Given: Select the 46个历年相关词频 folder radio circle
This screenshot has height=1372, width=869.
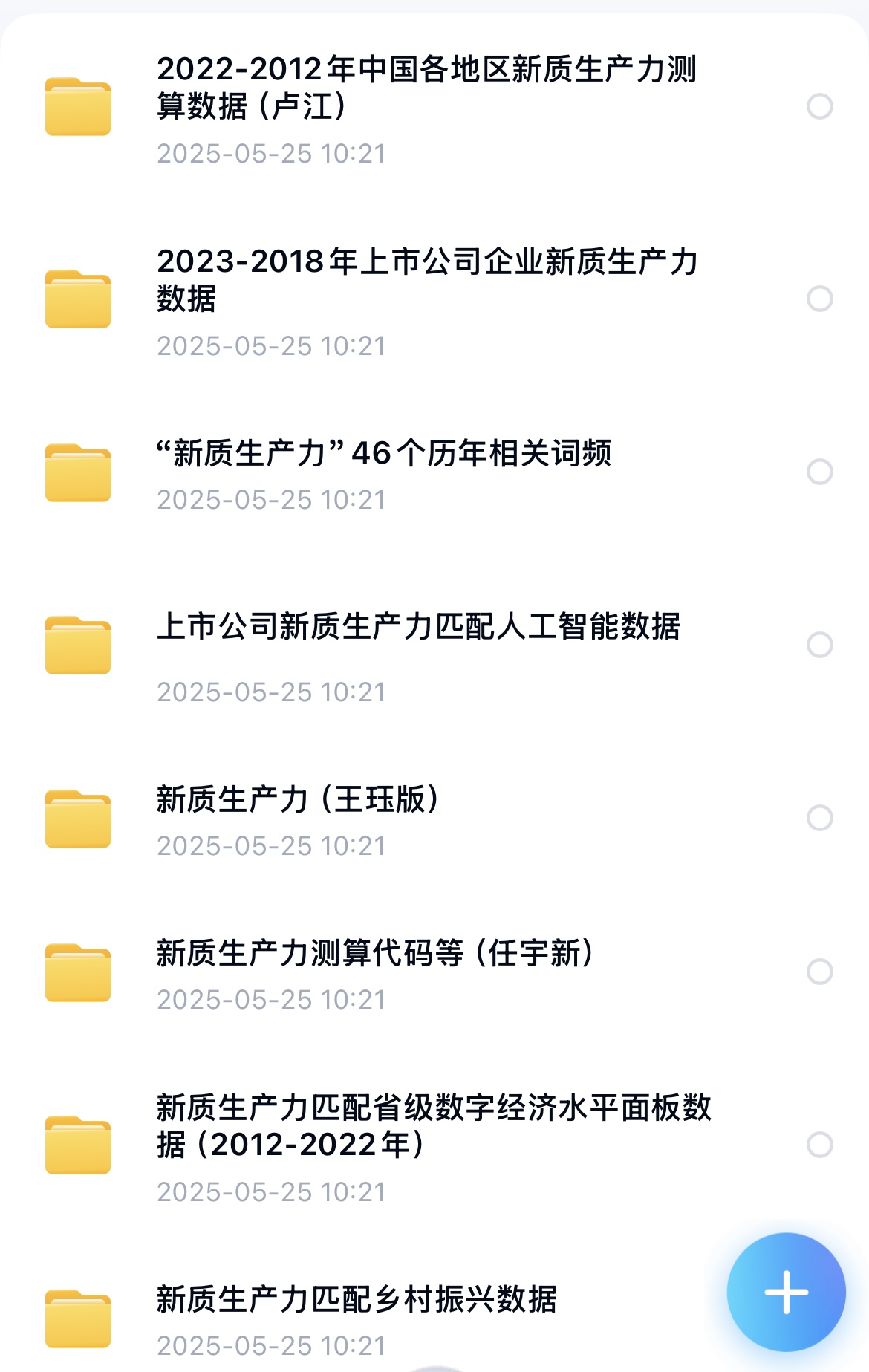Looking at the screenshot, I should coord(819,472).
